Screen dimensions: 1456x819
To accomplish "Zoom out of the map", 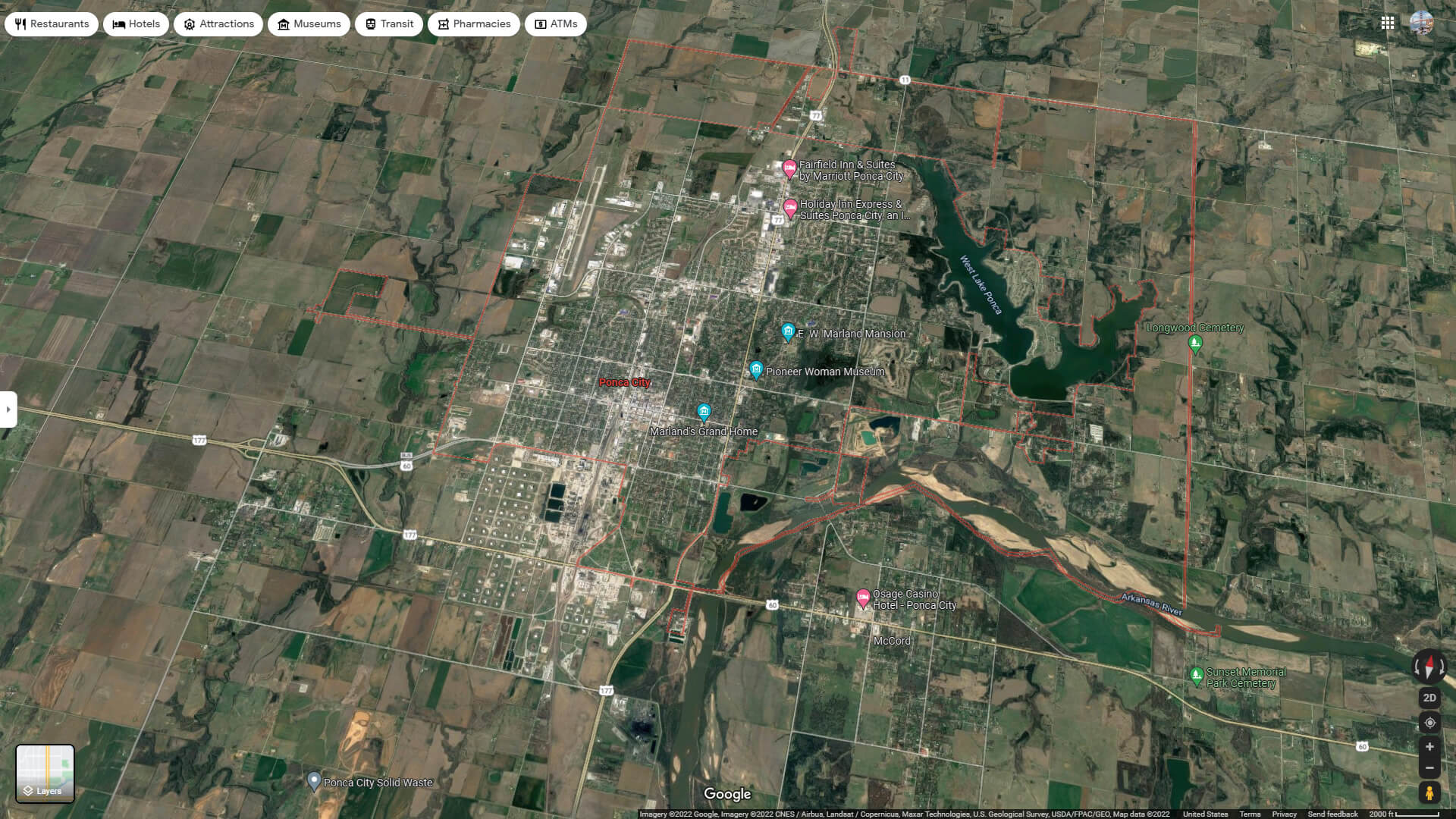I will click(1429, 768).
